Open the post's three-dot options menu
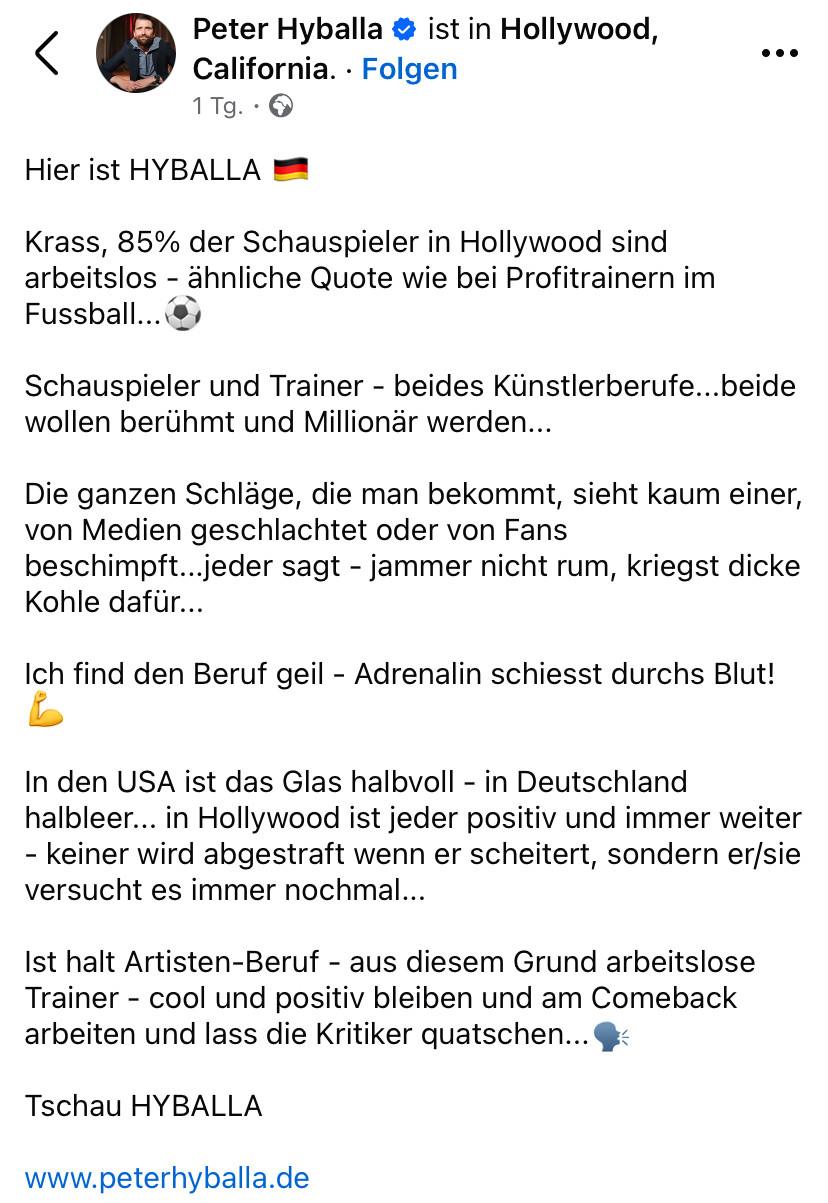828x1203 pixels. pos(779,53)
